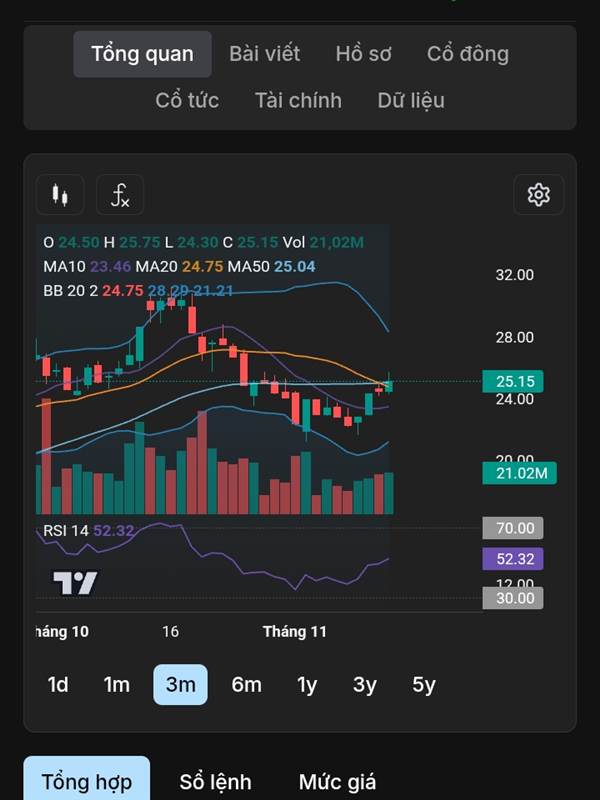Set chart range to 1d
The width and height of the screenshot is (600, 800).
[x=58, y=684]
